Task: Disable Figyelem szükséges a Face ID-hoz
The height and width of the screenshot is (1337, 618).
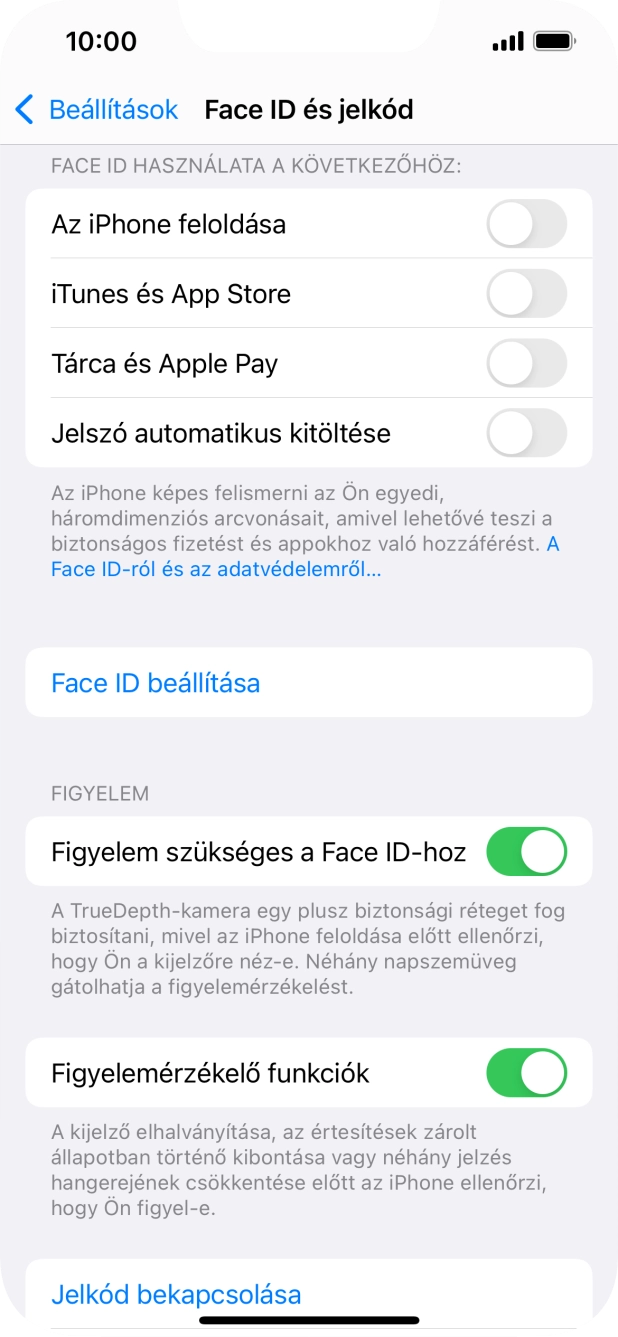Action: [526, 852]
